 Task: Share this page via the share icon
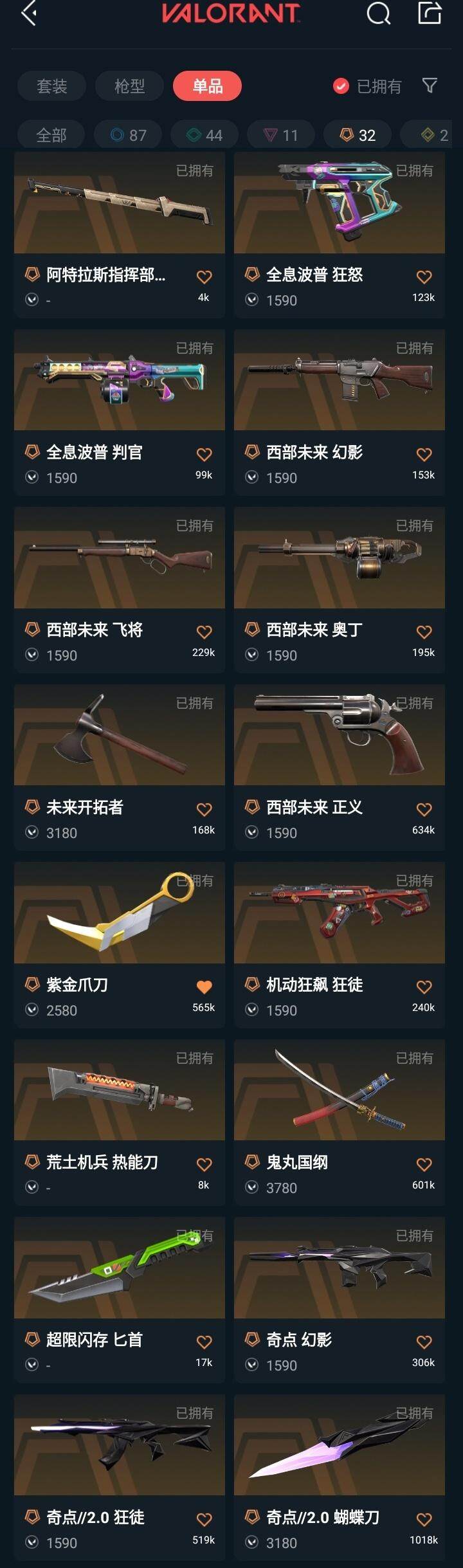430,13
